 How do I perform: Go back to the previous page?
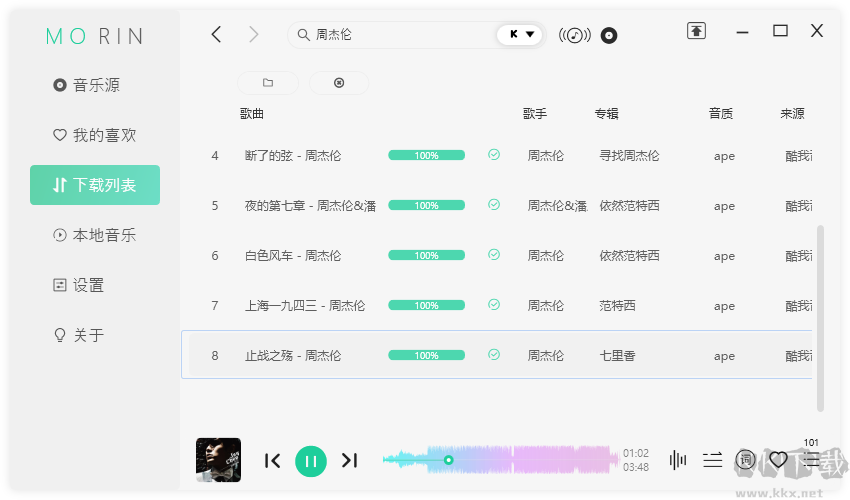216,34
